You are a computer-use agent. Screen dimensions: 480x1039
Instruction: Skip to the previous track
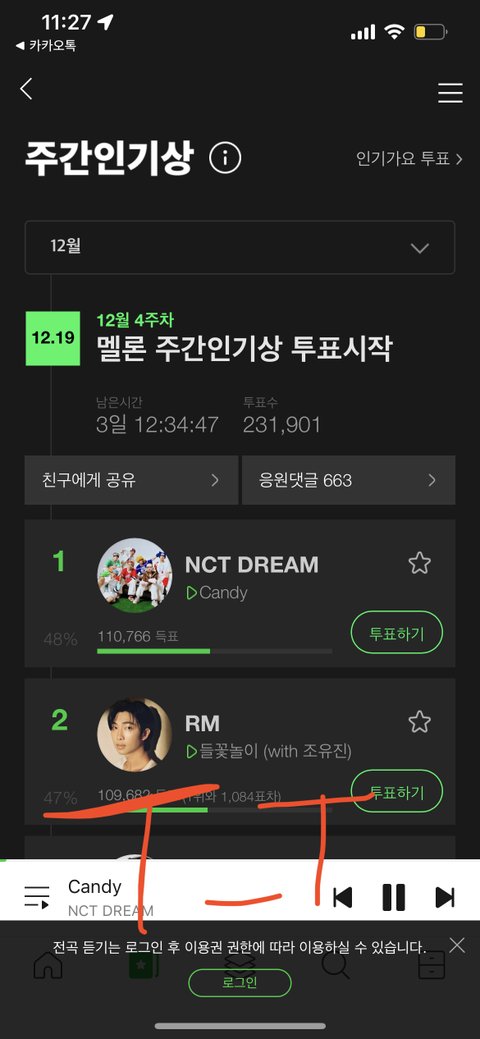(342, 897)
